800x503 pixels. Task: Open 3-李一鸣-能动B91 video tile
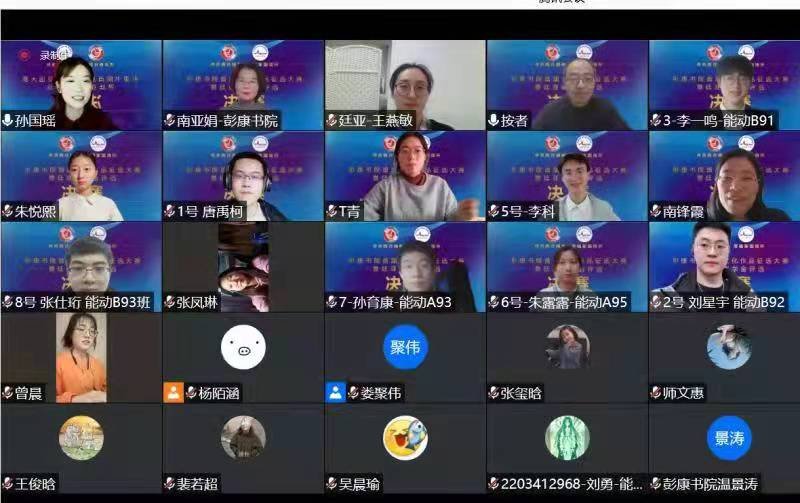pyautogui.click(x=729, y=85)
